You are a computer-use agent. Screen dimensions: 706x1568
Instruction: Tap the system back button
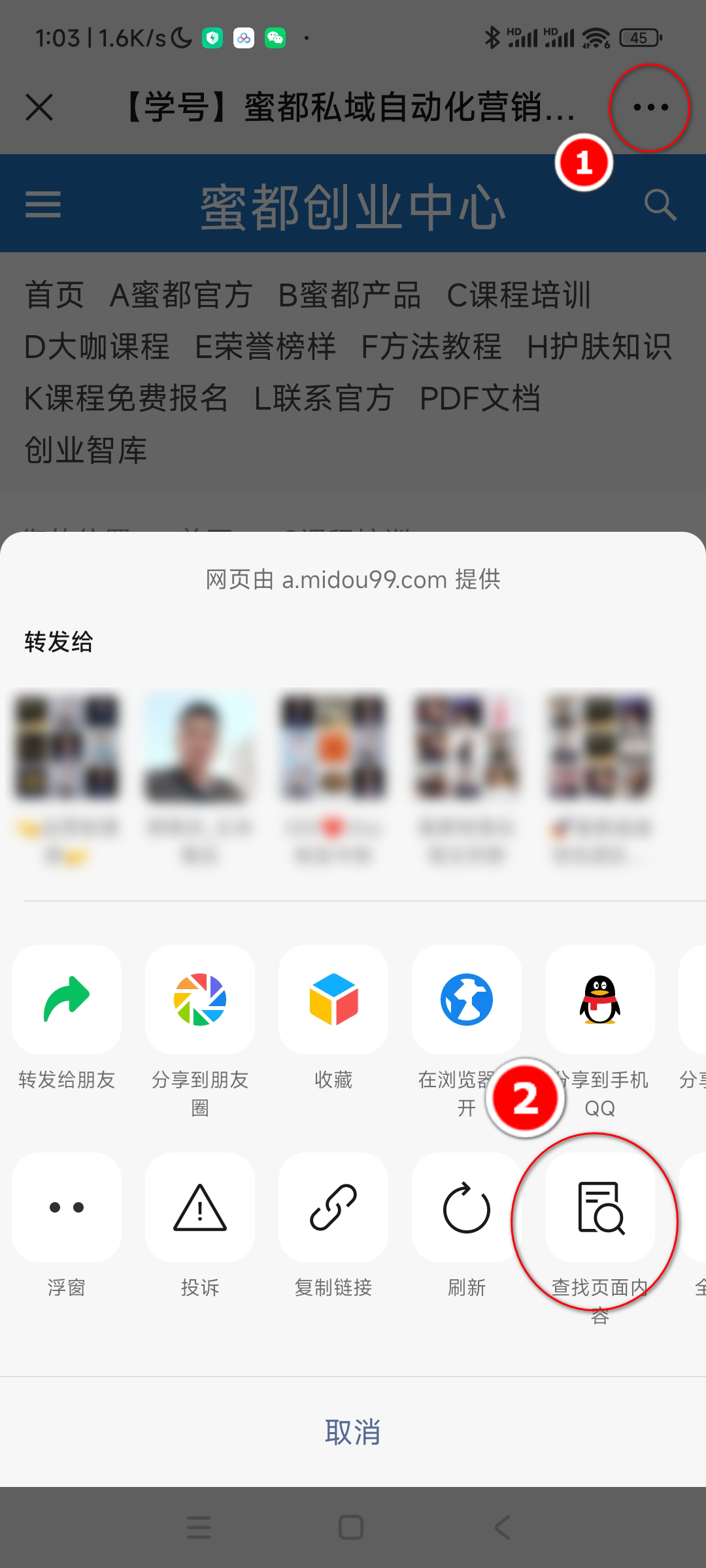[502, 1527]
